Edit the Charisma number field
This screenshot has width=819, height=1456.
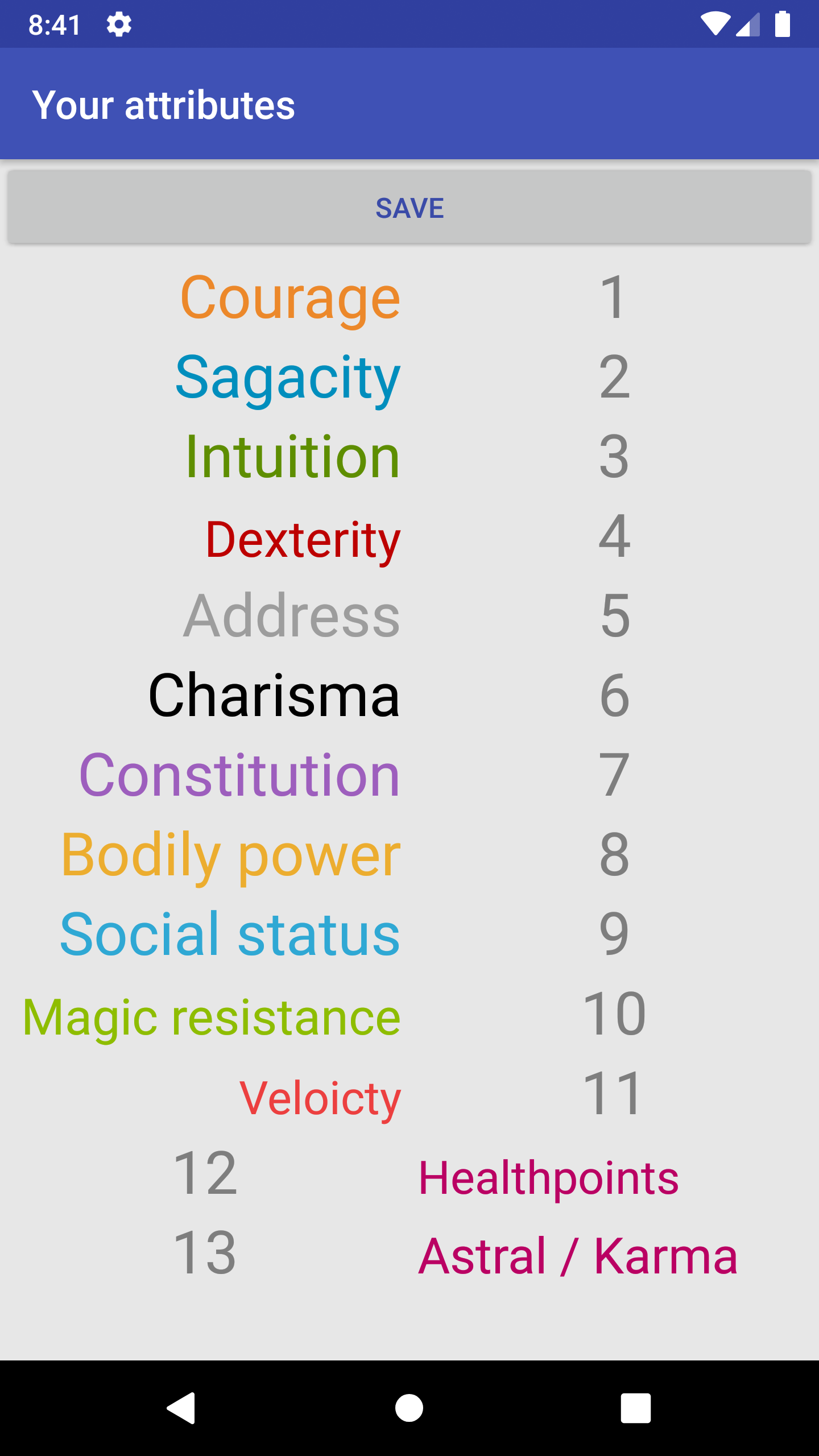[614, 695]
